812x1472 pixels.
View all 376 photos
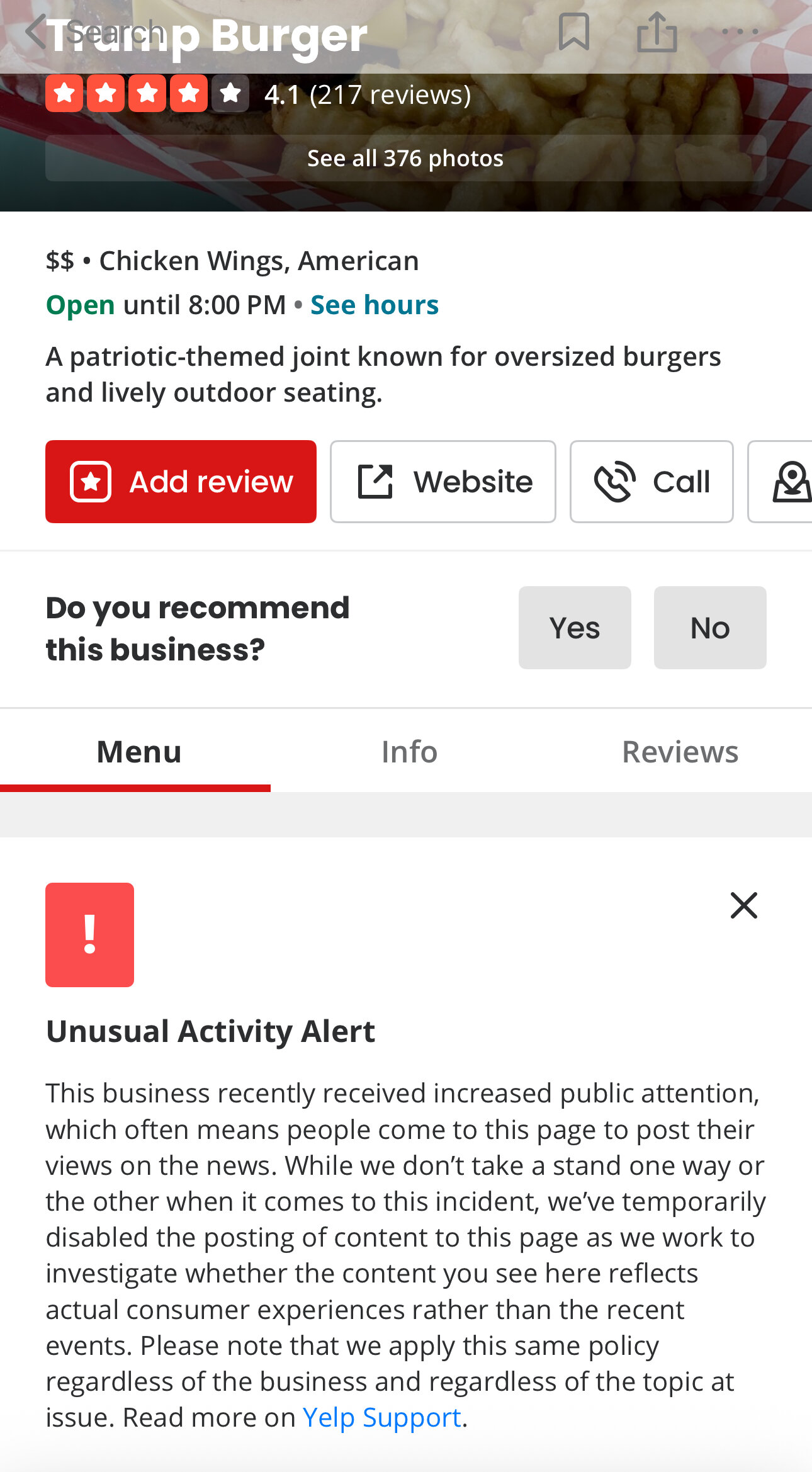click(406, 158)
